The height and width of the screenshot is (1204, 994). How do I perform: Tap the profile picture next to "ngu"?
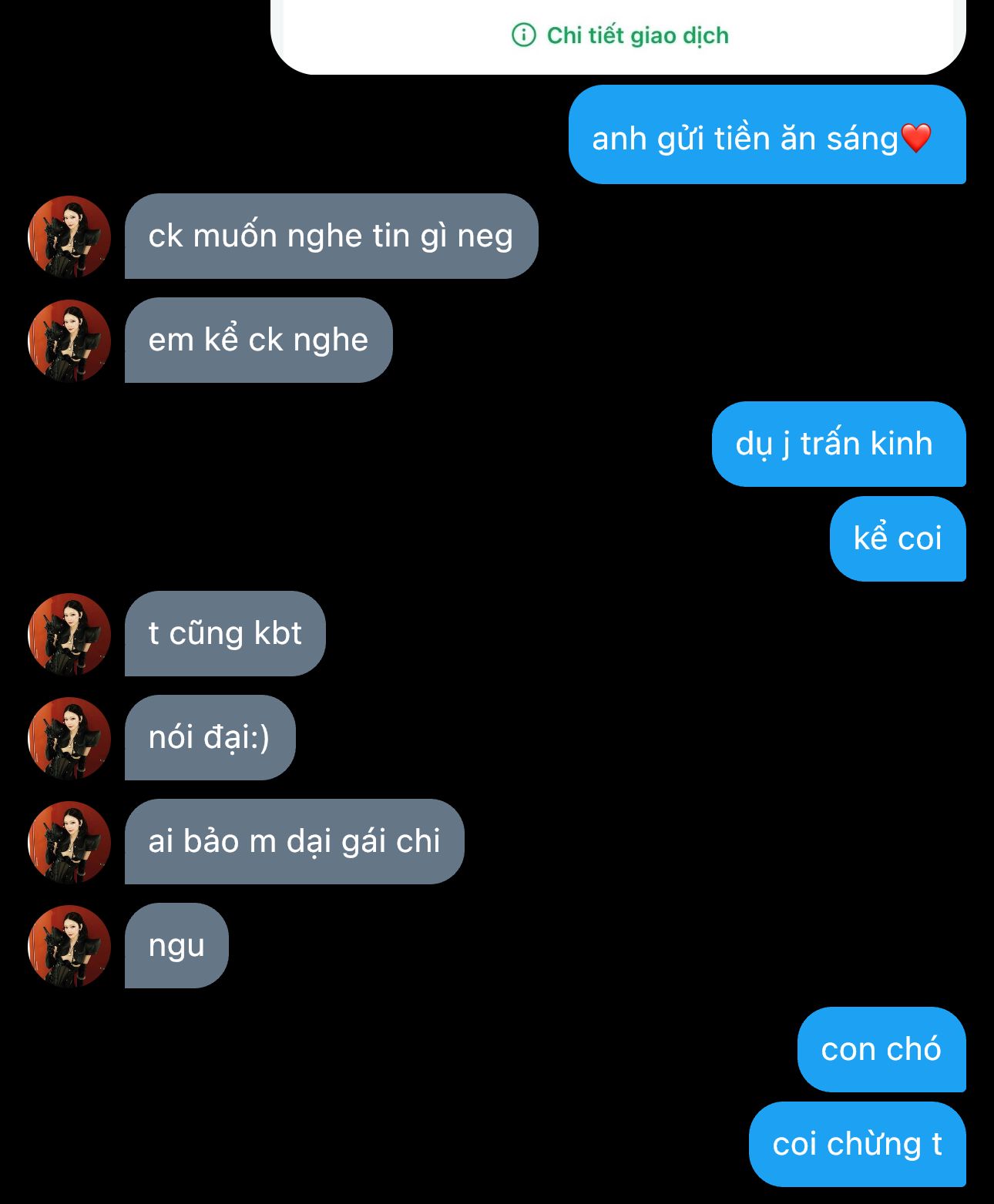[69, 946]
